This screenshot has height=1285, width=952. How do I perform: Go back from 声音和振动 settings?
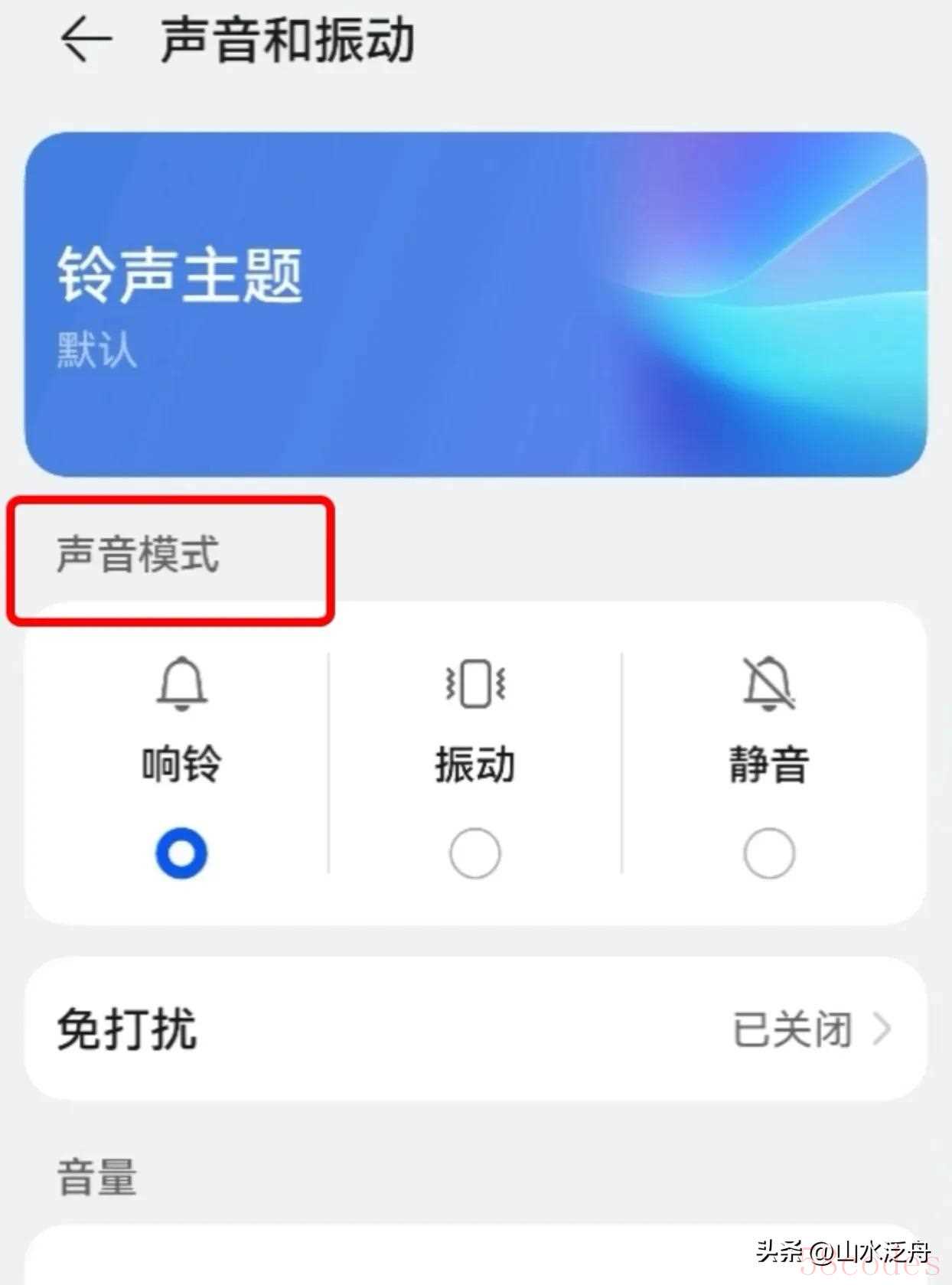coord(86,41)
